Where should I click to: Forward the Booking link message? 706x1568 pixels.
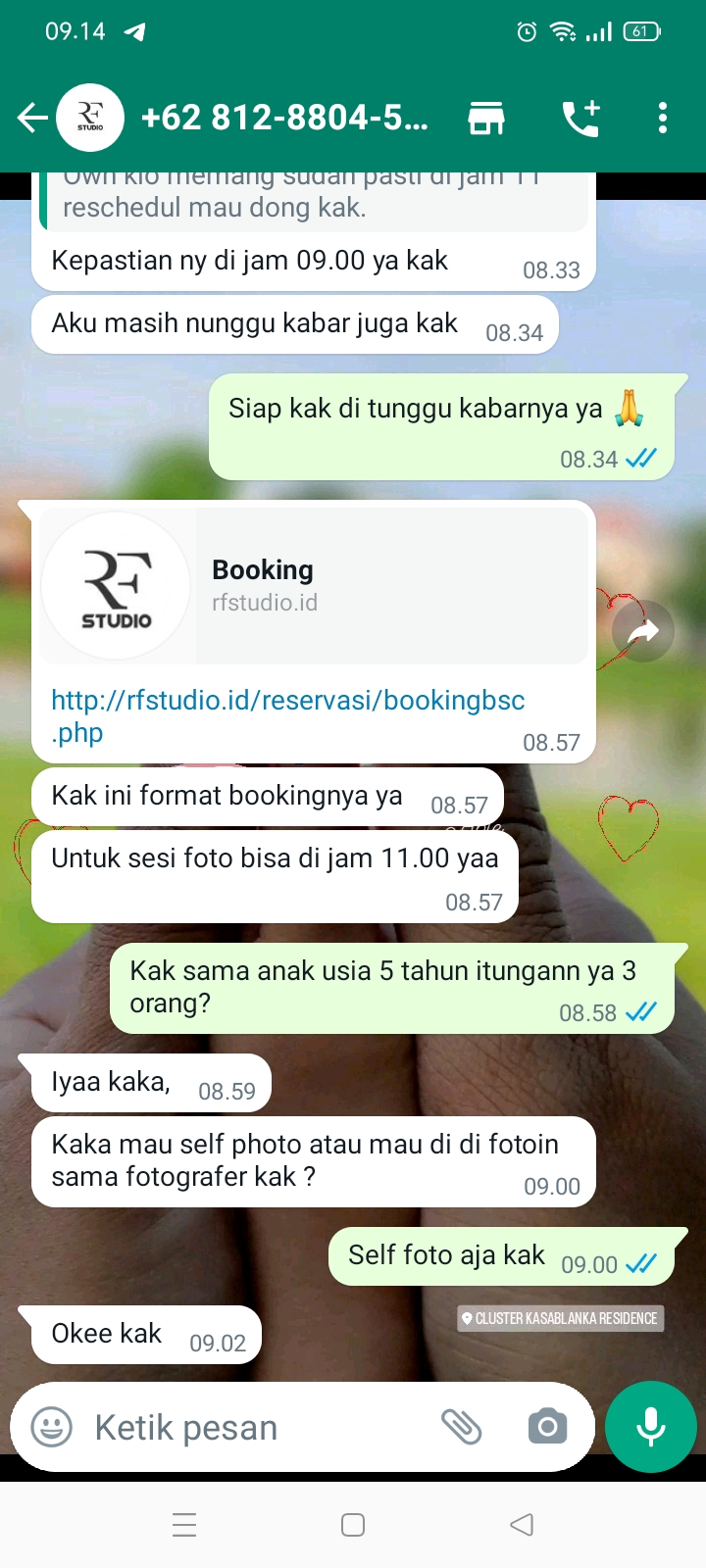click(642, 632)
